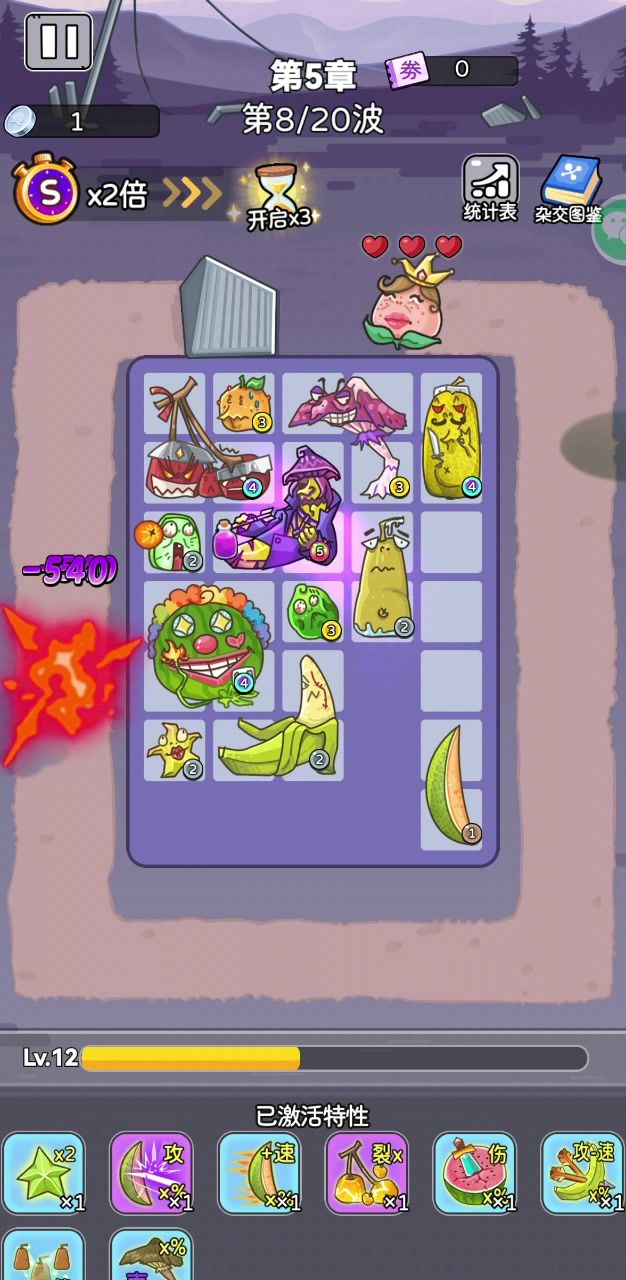
Task: Select the yellow pear with knife plant
Action: [451, 438]
